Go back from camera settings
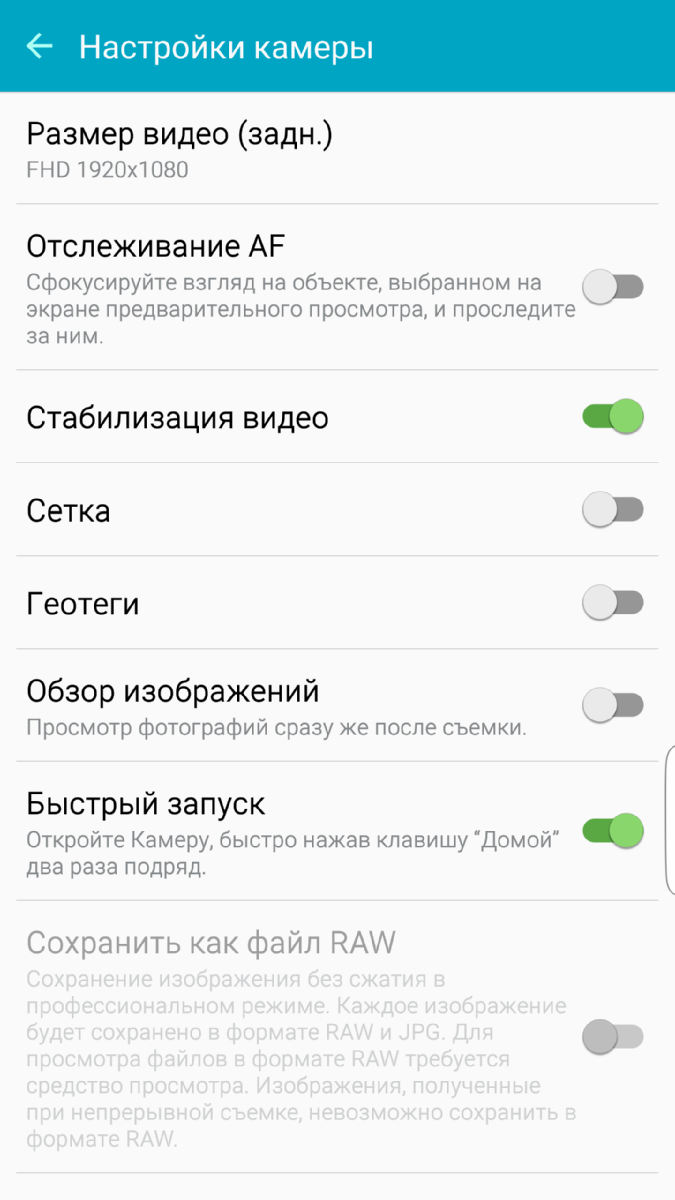Image resolution: width=675 pixels, height=1200 pixels. coord(39,46)
